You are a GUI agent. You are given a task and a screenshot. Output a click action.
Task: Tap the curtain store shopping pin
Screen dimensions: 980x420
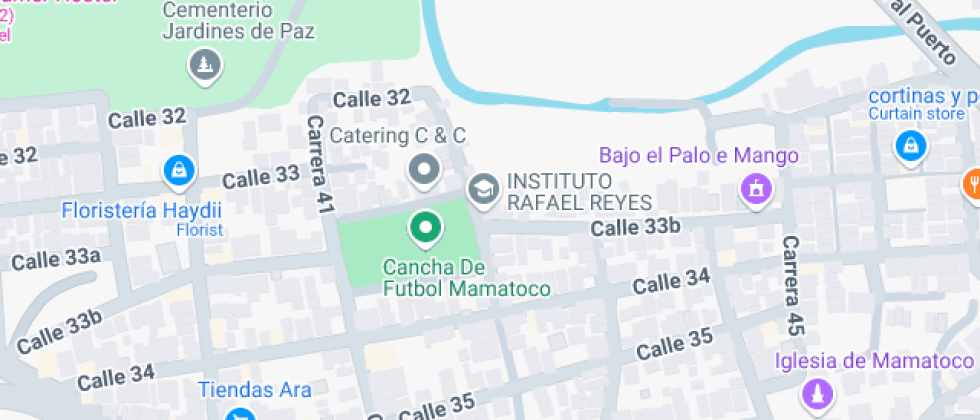(x=911, y=148)
